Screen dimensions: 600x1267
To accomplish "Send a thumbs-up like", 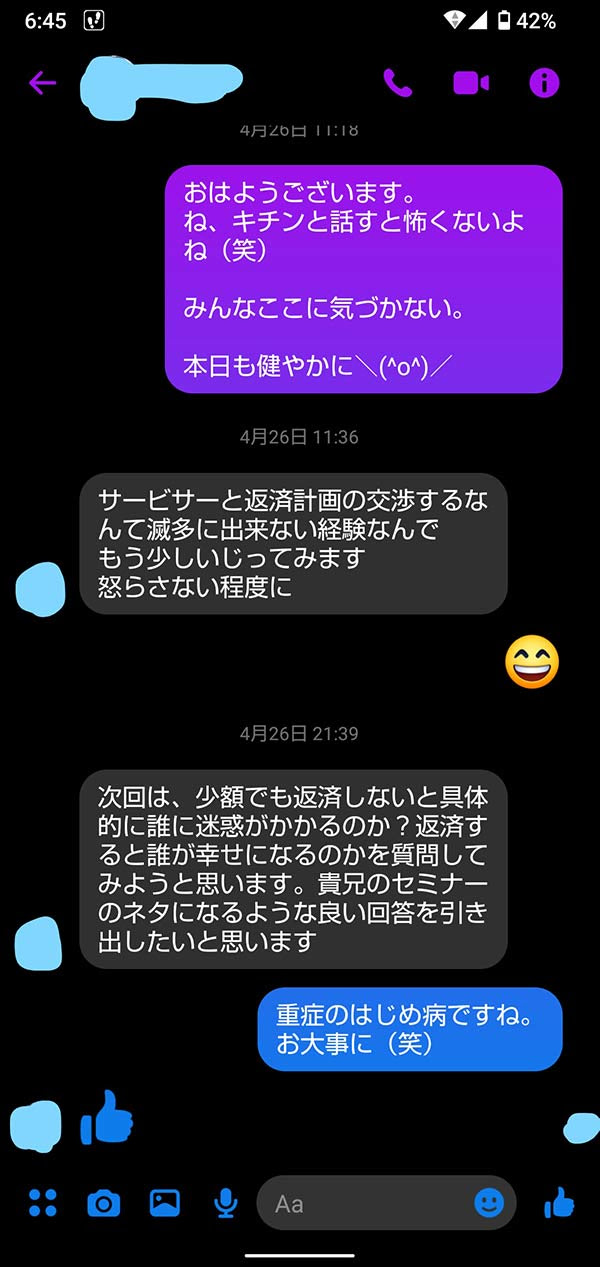I will (559, 1203).
